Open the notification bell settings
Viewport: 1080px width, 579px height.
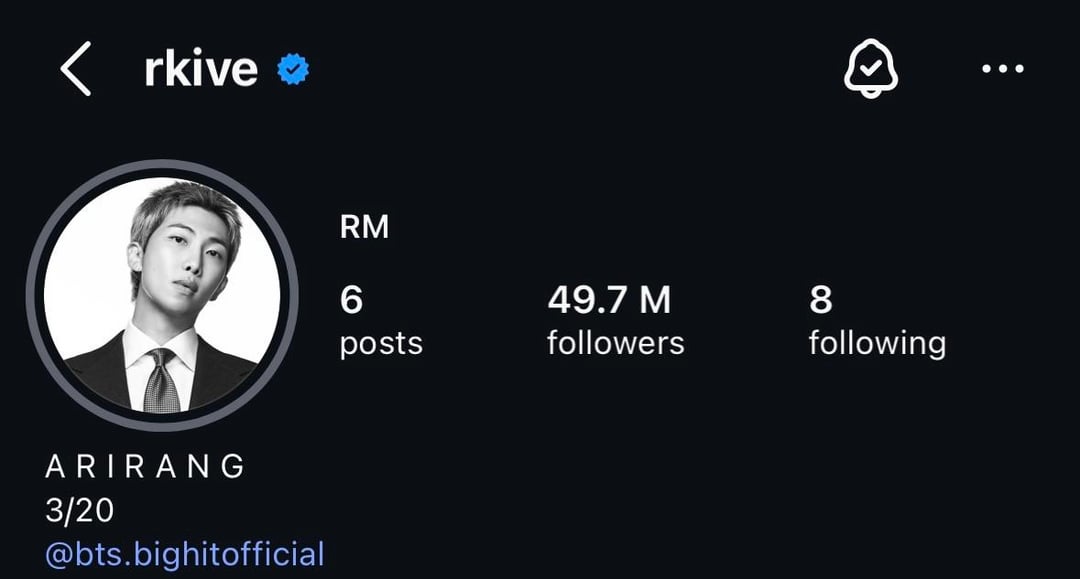[871, 70]
